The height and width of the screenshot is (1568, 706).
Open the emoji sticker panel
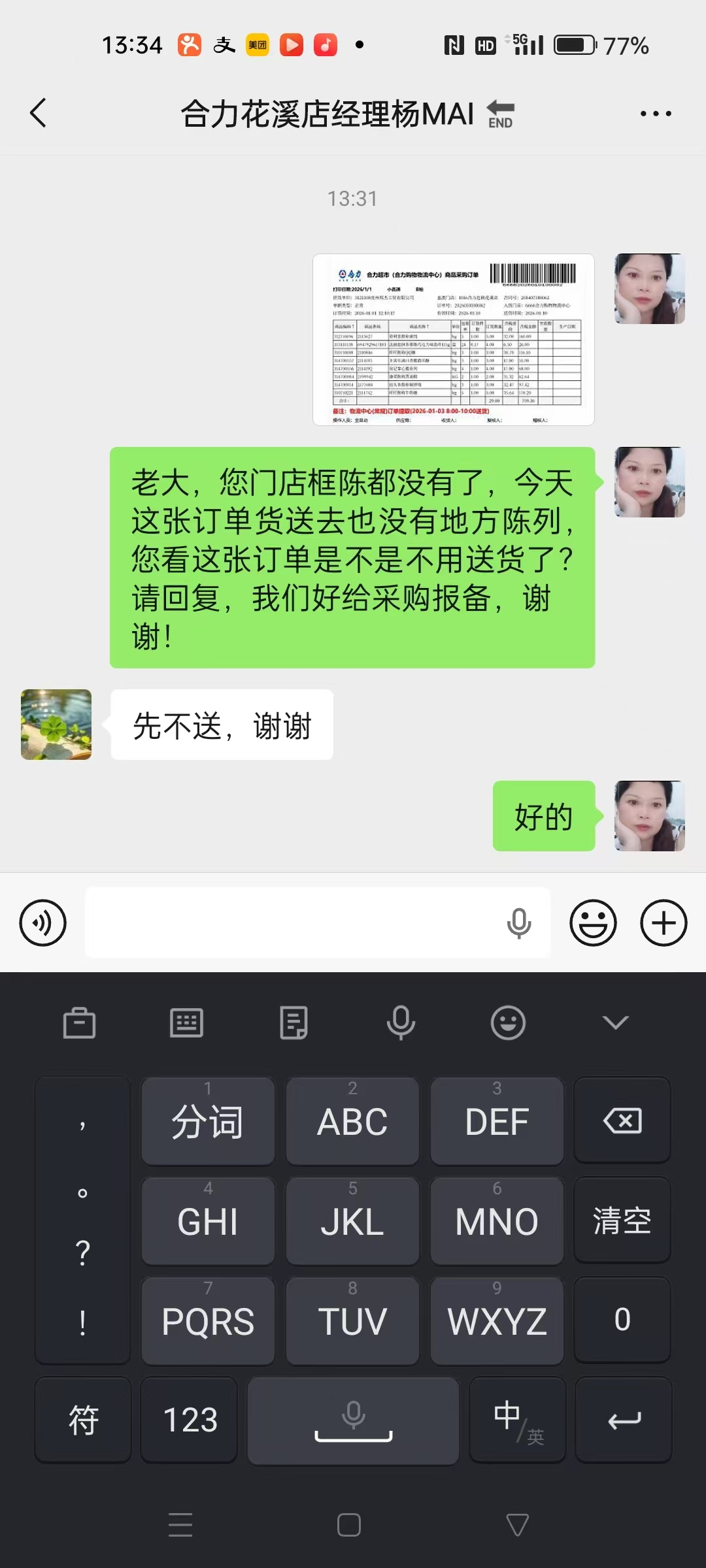(x=593, y=923)
